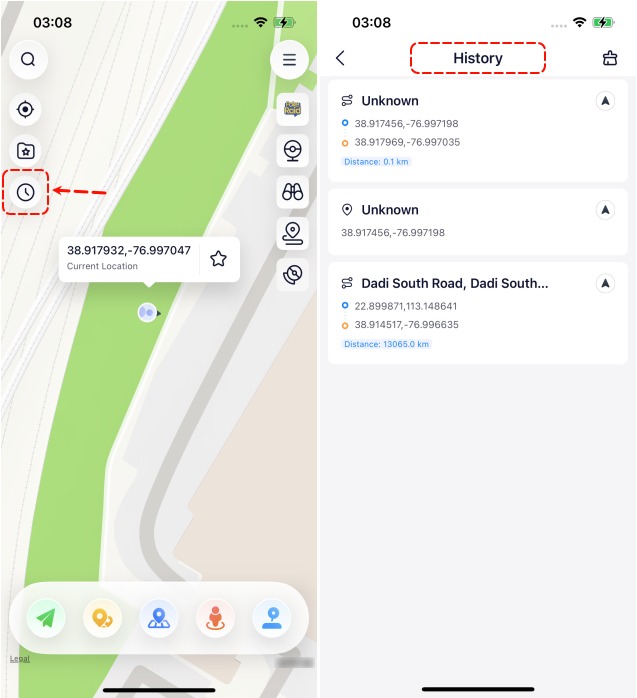The image size is (637, 698).
Task: Open the binoculars tool
Action: [292, 192]
